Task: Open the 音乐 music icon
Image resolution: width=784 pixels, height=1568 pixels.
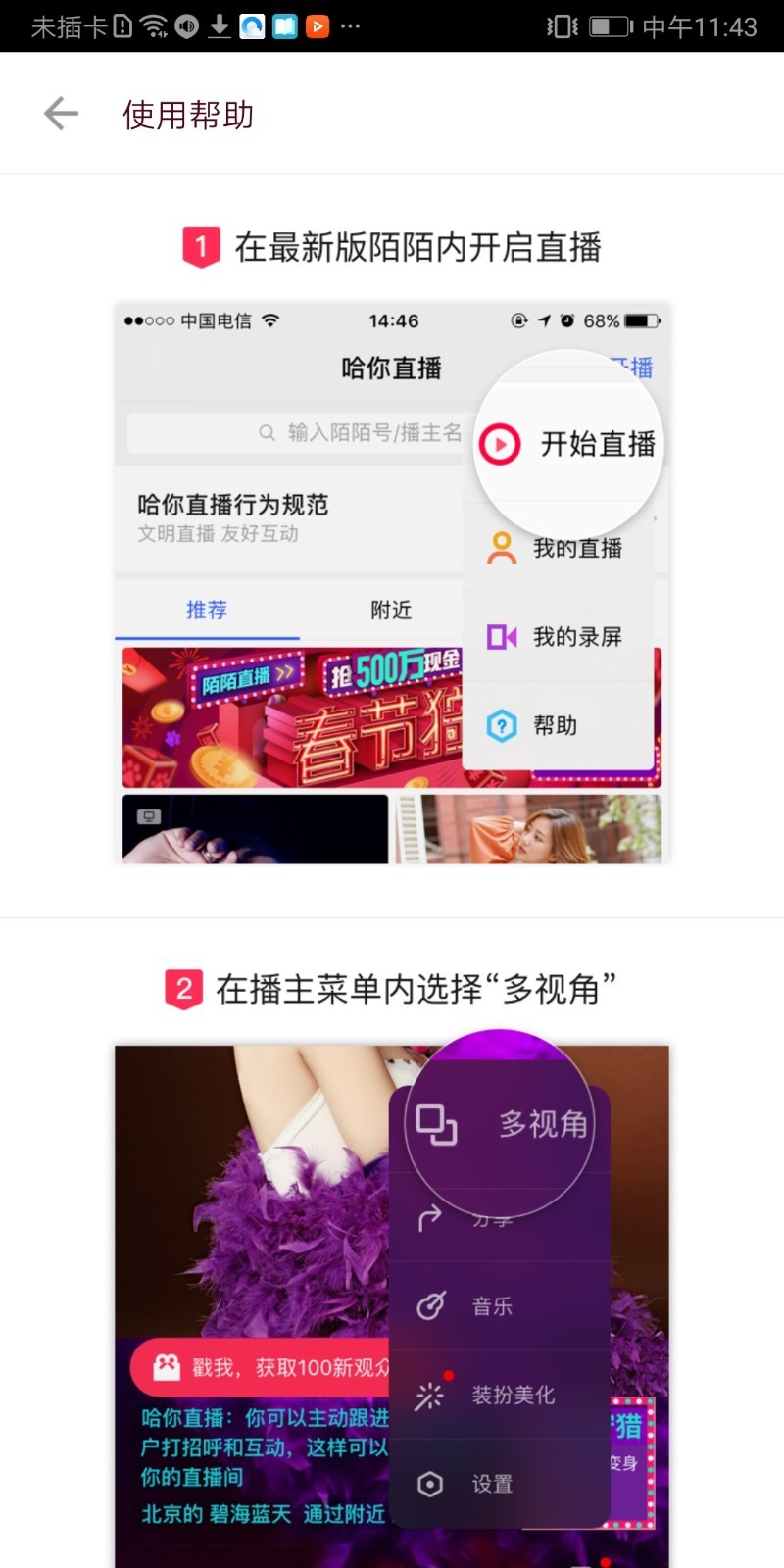Action: pos(430,1306)
